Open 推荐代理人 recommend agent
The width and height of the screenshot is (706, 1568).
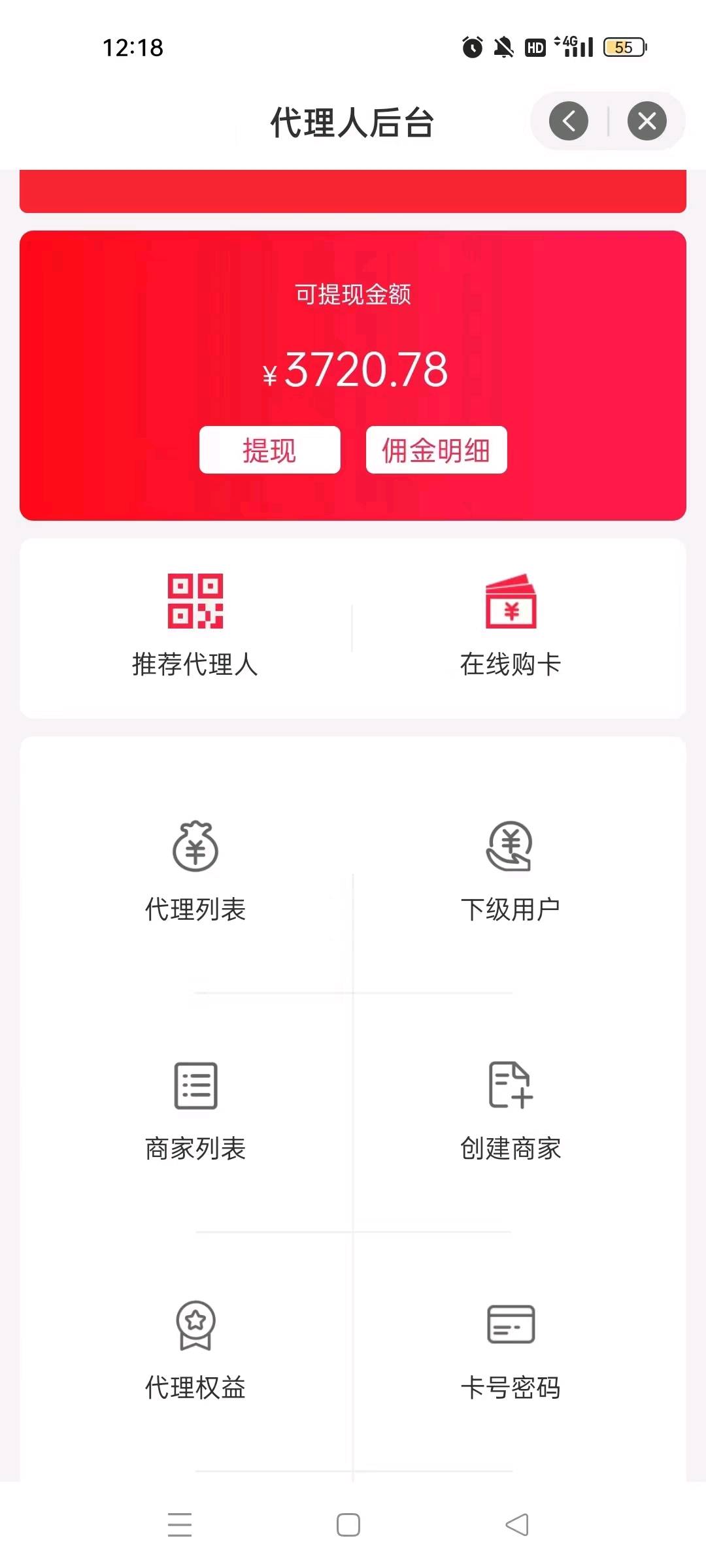point(195,627)
